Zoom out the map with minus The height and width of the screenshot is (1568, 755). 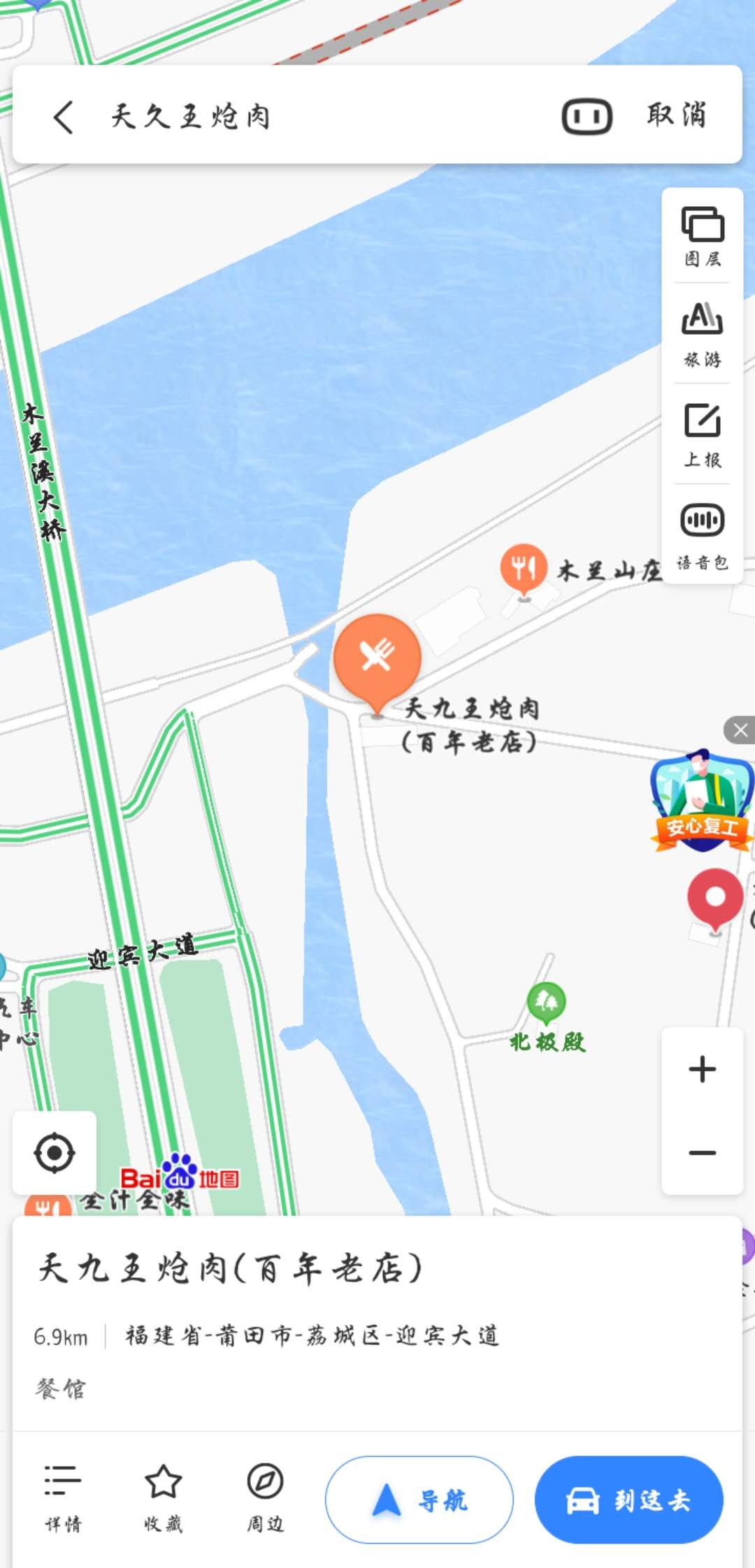[x=703, y=1153]
